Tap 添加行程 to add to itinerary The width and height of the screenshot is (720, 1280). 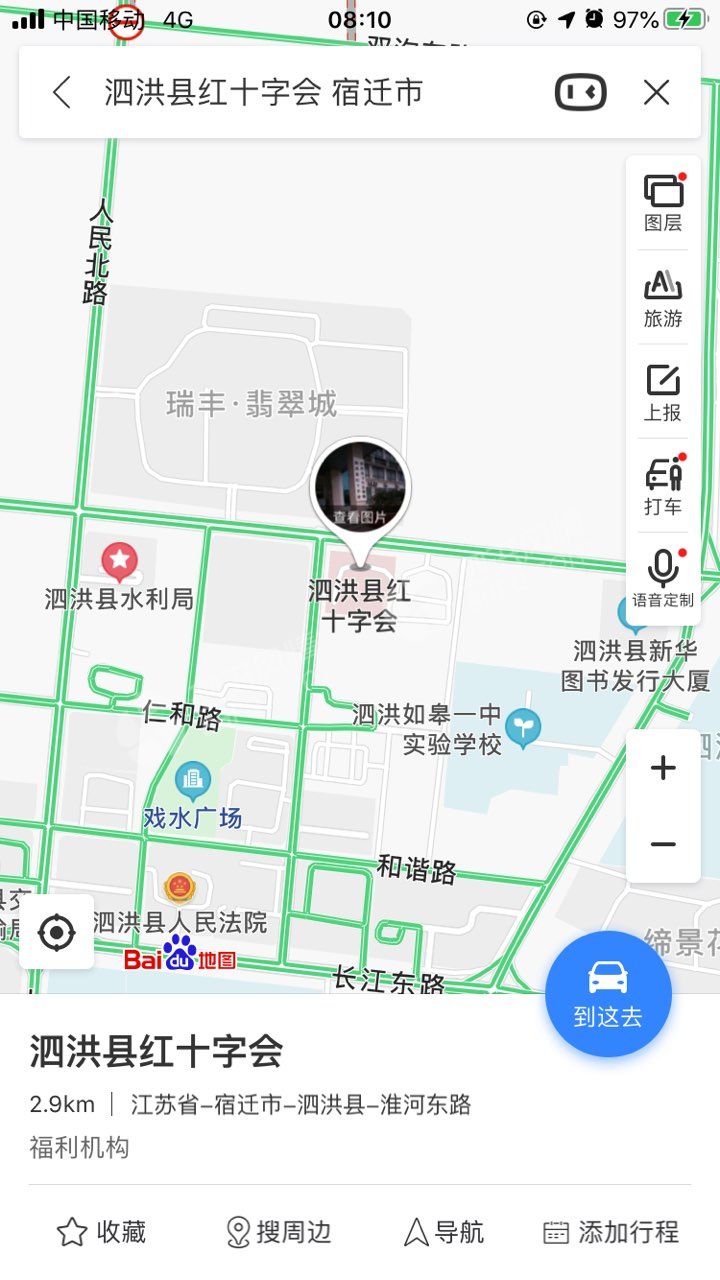point(610,1232)
